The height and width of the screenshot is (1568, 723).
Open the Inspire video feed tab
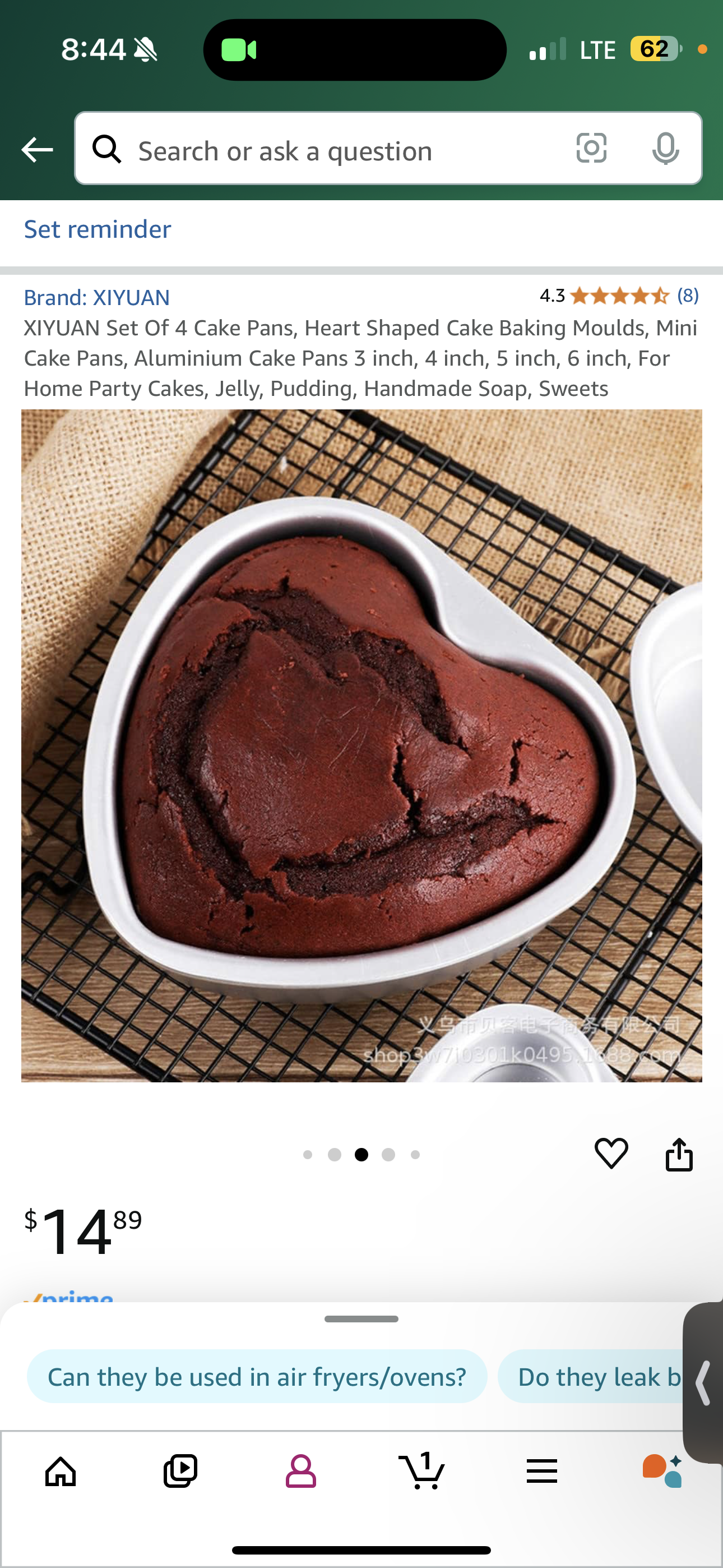180,1472
